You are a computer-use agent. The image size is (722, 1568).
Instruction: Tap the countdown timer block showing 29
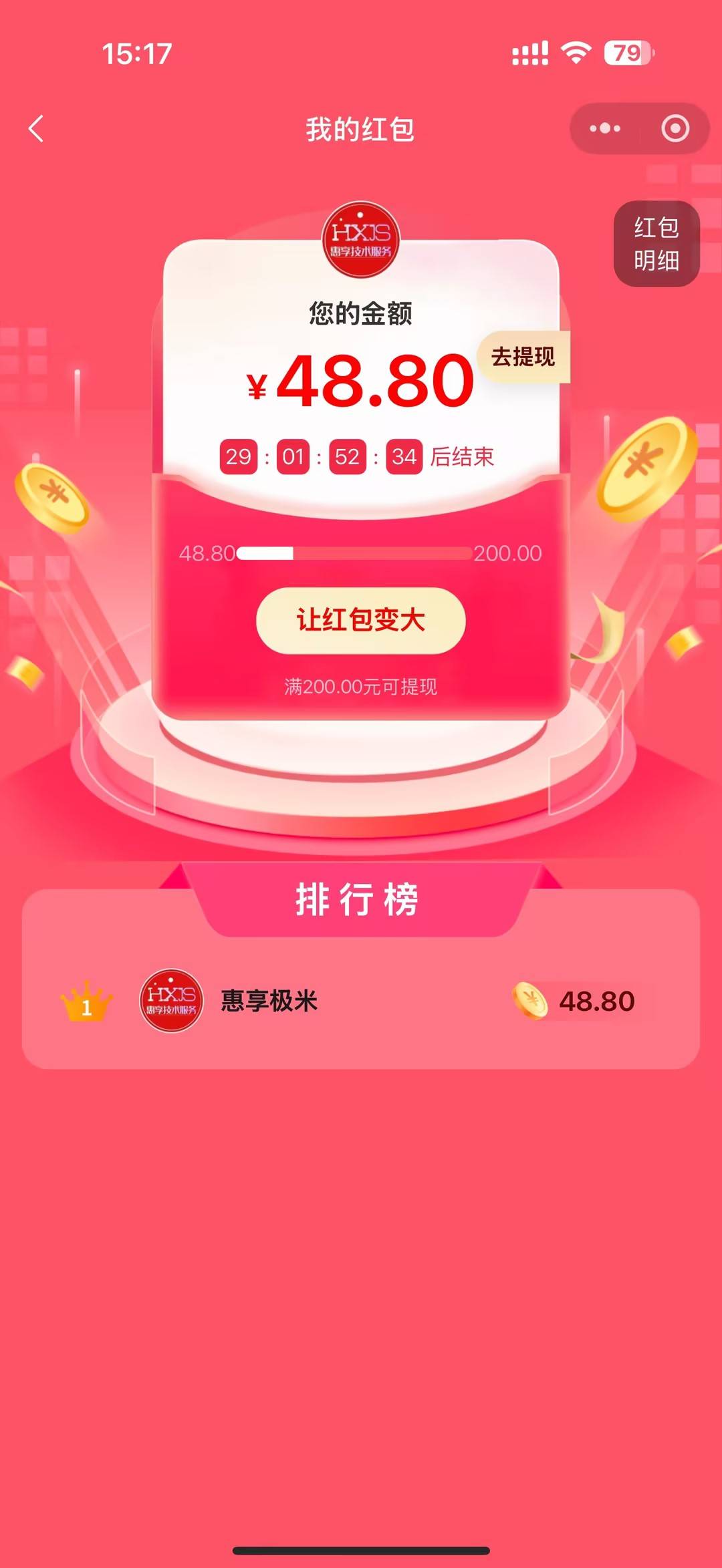(239, 456)
